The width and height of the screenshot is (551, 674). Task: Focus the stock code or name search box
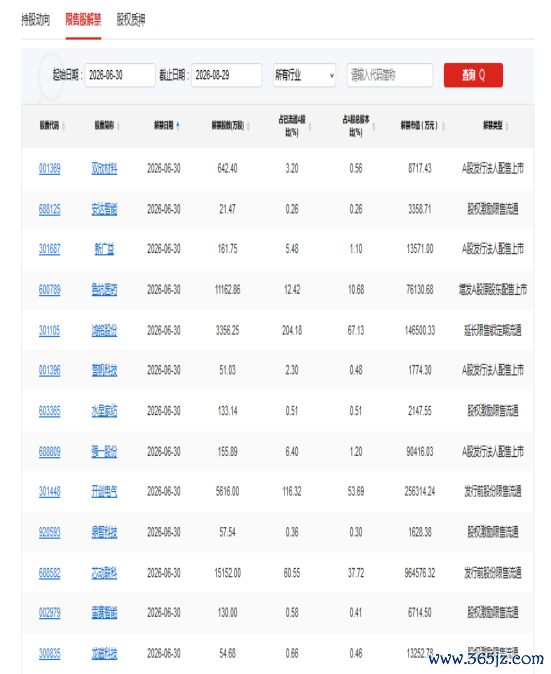pos(390,75)
